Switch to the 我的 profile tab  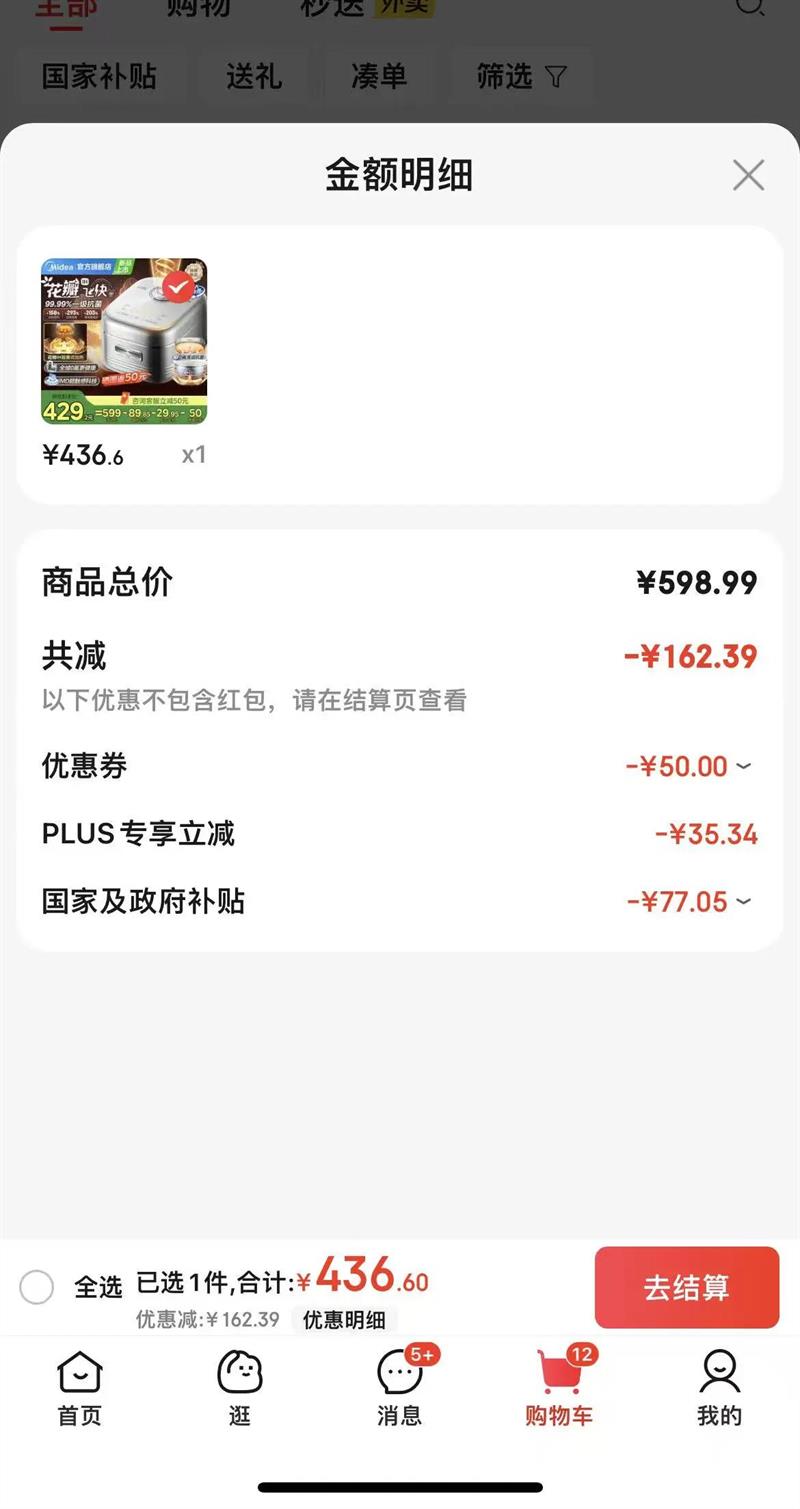pyautogui.click(x=719, y=1388)
